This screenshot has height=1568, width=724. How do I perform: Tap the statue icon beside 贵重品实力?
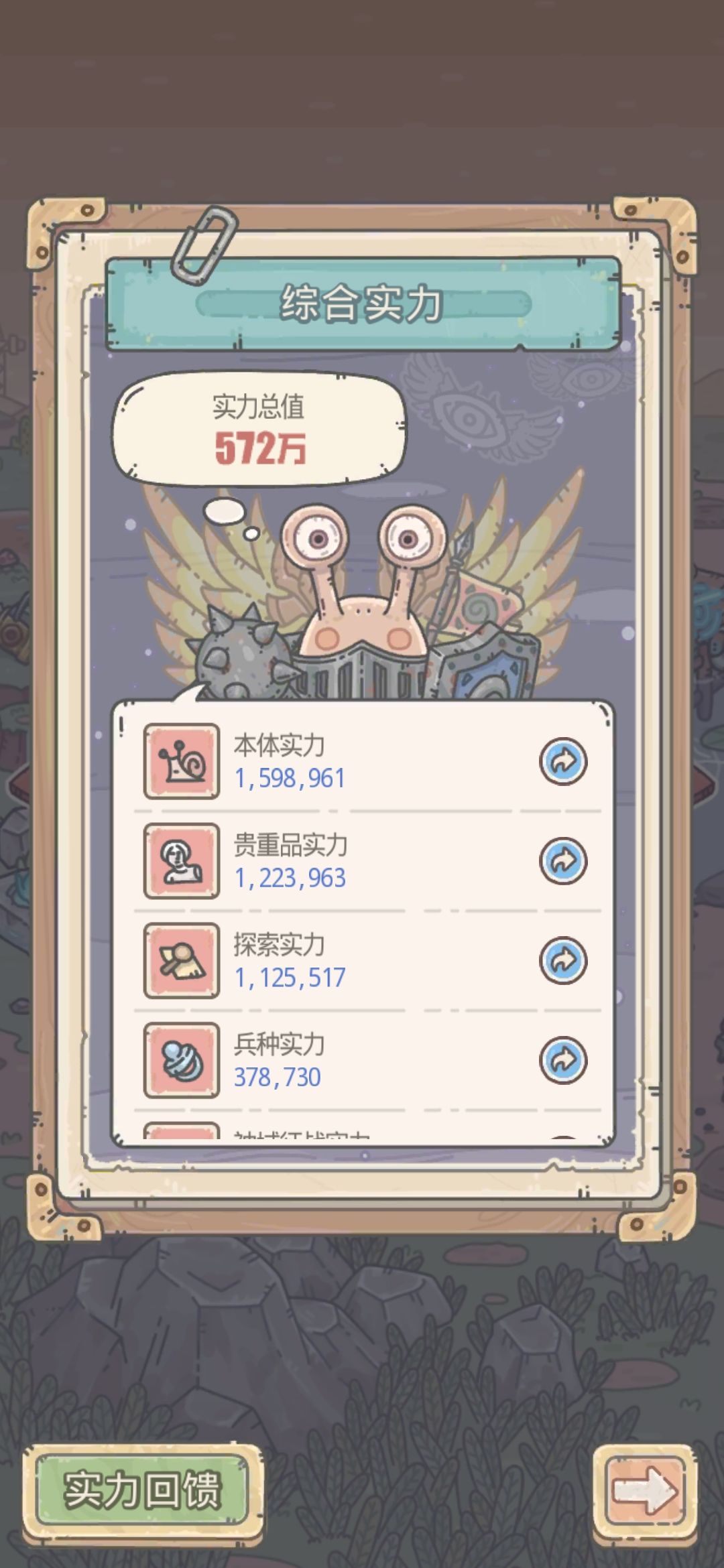[x=180, y=861]
